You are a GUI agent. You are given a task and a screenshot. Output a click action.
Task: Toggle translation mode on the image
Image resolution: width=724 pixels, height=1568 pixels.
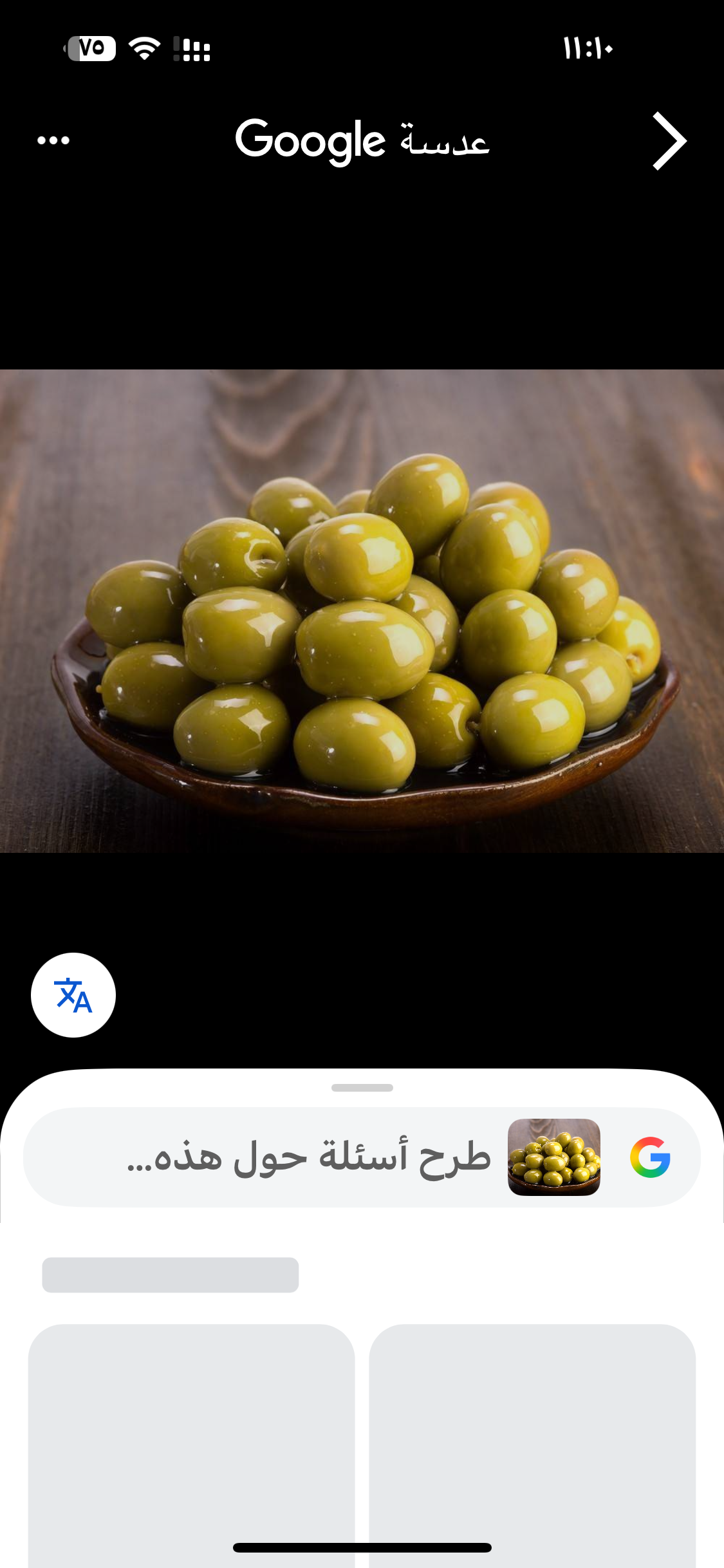pyautogui.click(x=73, y=994)
